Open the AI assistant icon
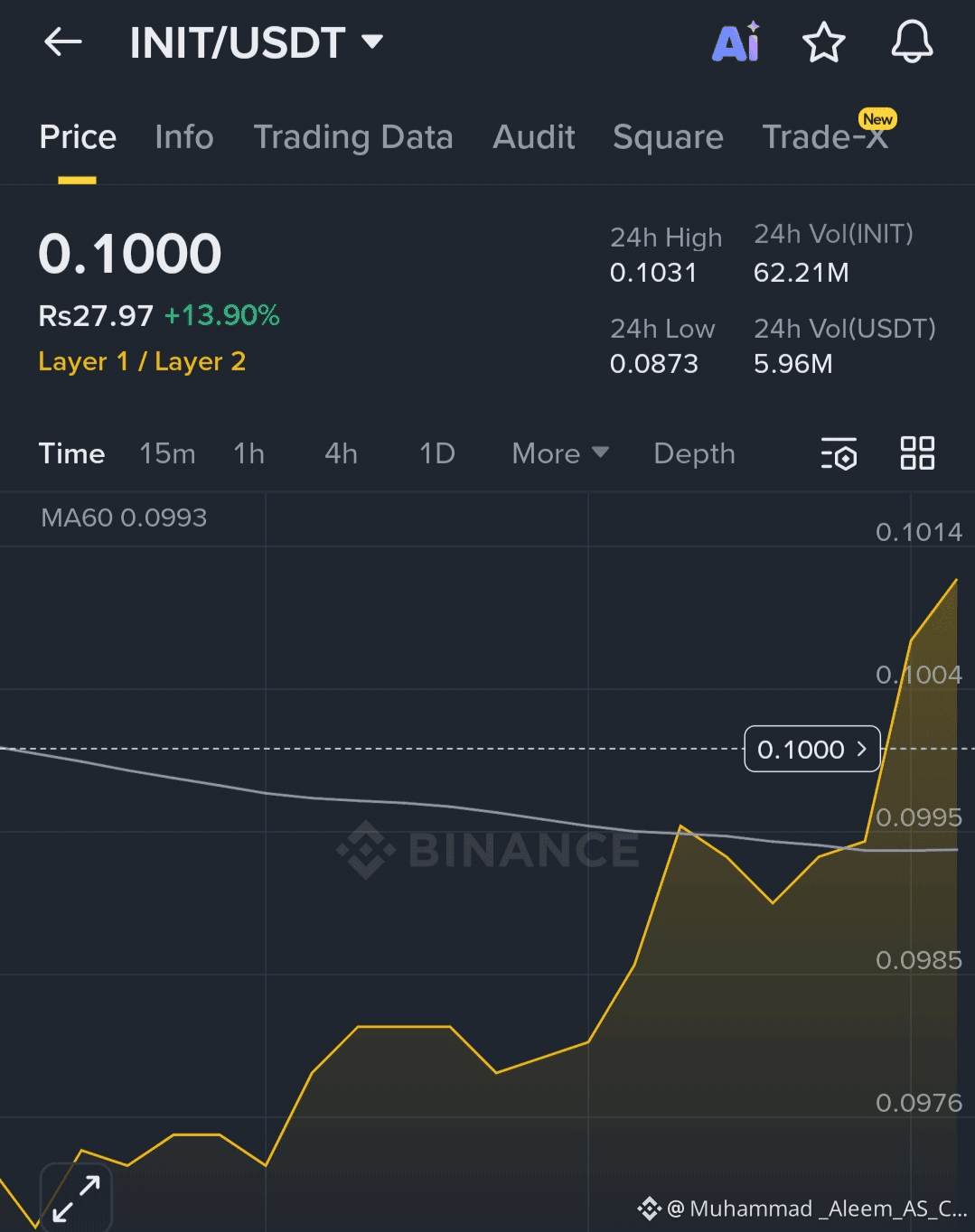The width and height of the screenshot is (975, 1232). (x=736, y=42)
